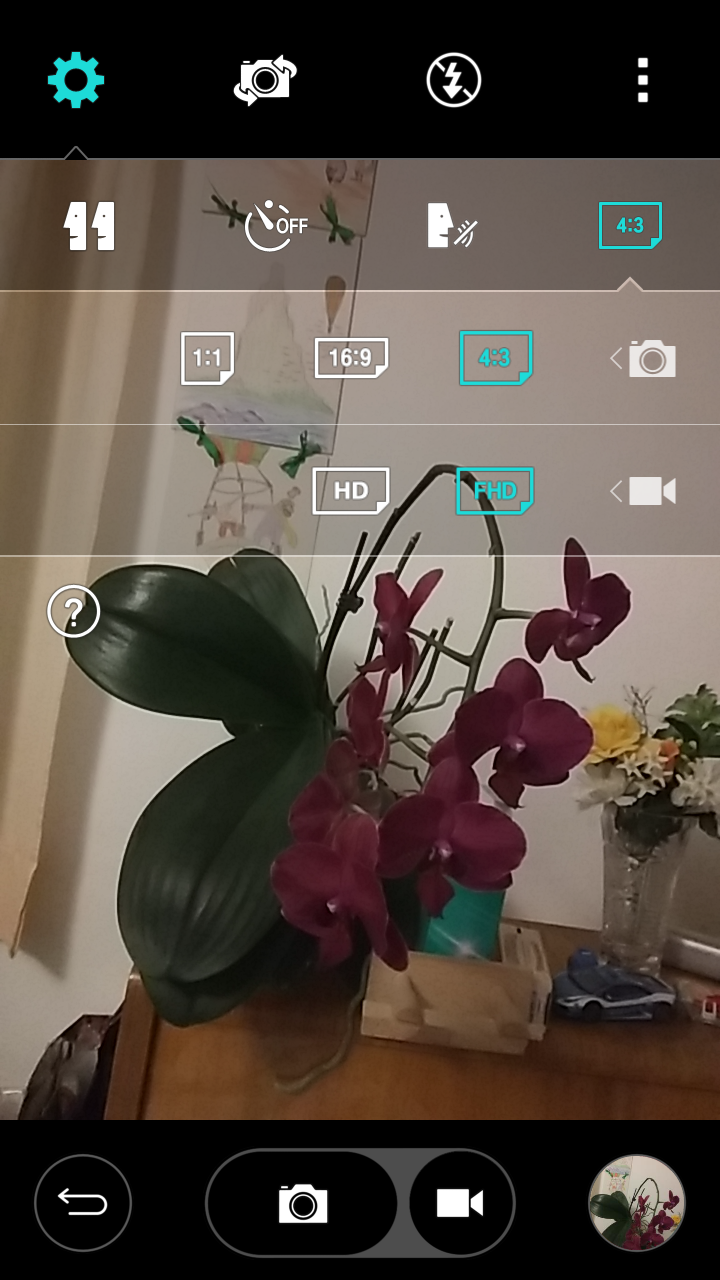Image resolution: width=720 pixels, height=1280 pixels.
Task: Open the dual faces mode option
Action: 90,226
